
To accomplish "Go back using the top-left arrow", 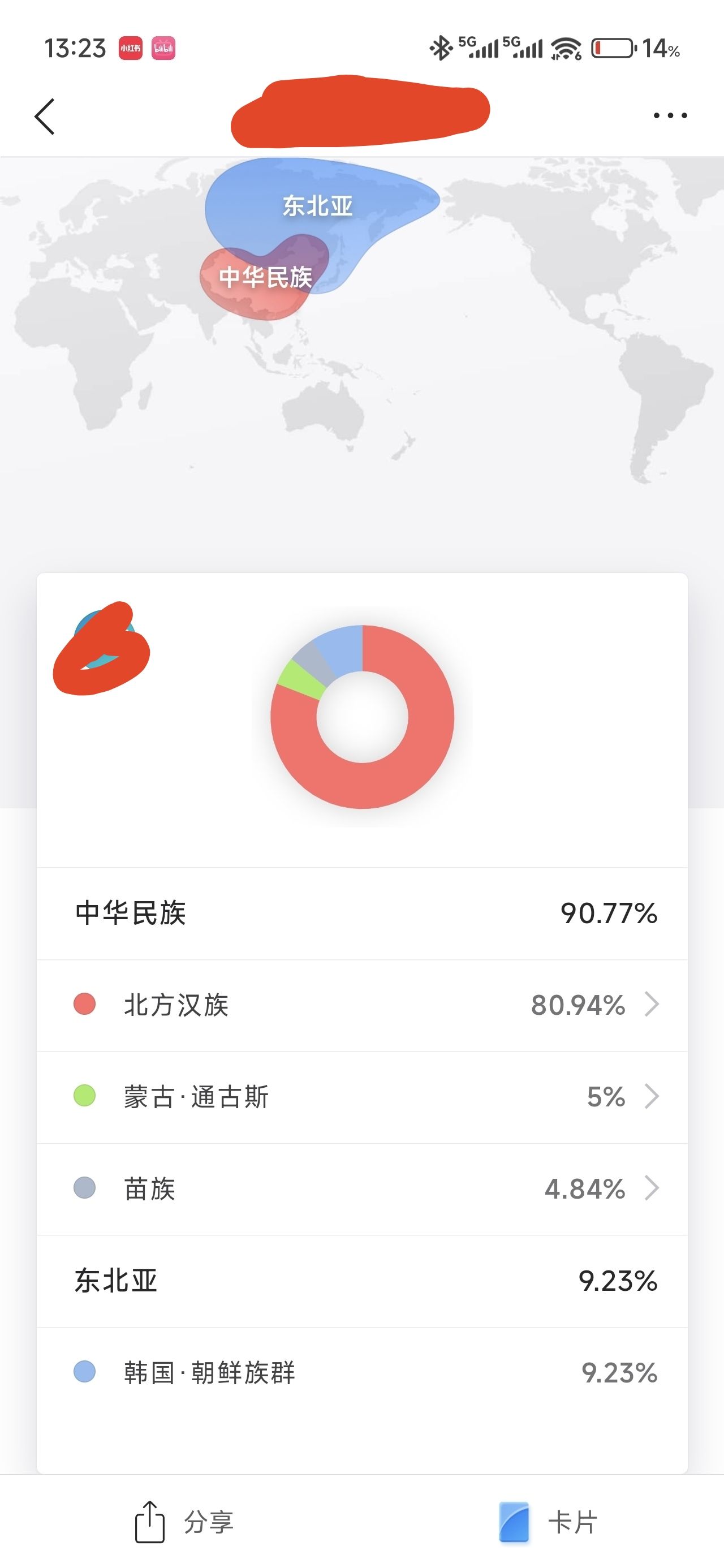I will 45,117.
